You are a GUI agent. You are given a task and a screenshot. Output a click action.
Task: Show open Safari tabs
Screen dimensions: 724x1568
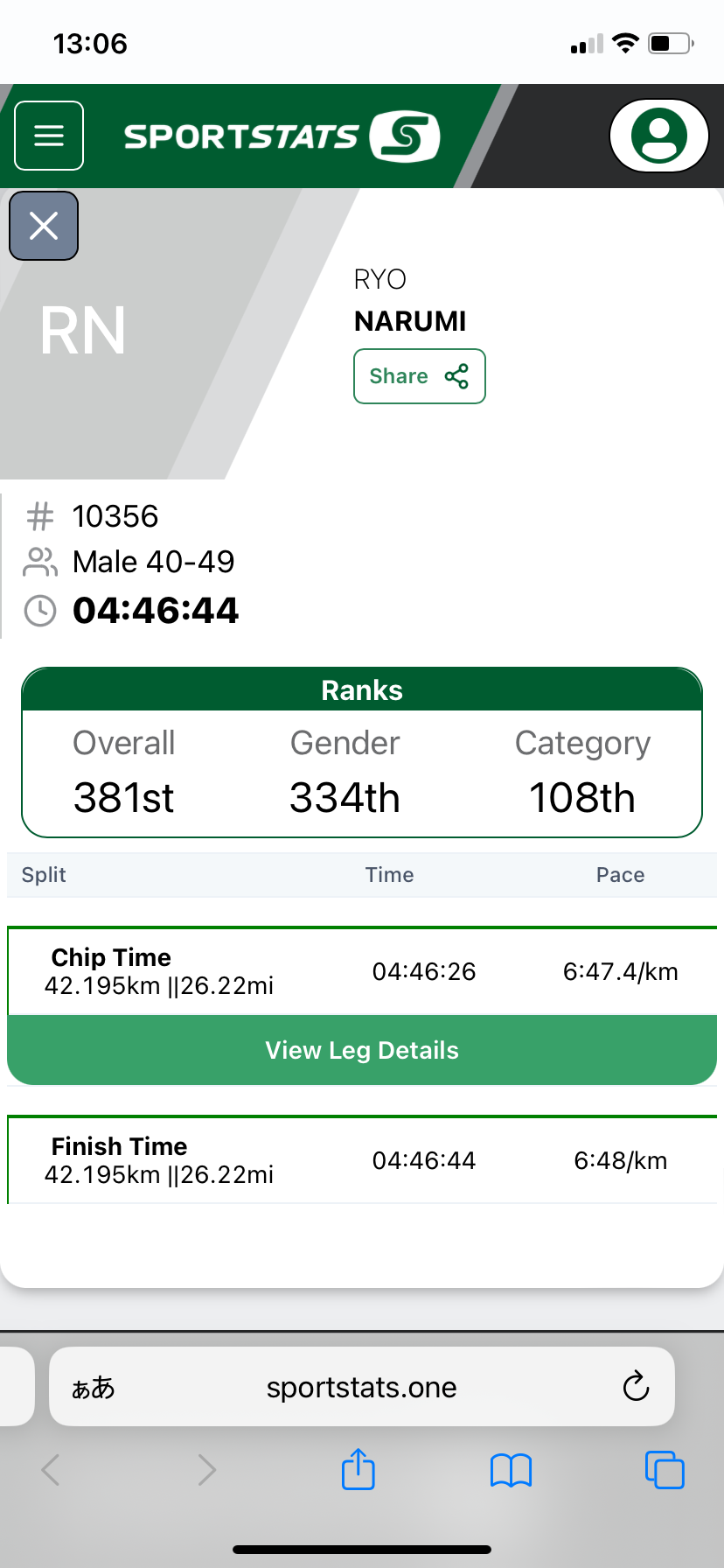664,1469
